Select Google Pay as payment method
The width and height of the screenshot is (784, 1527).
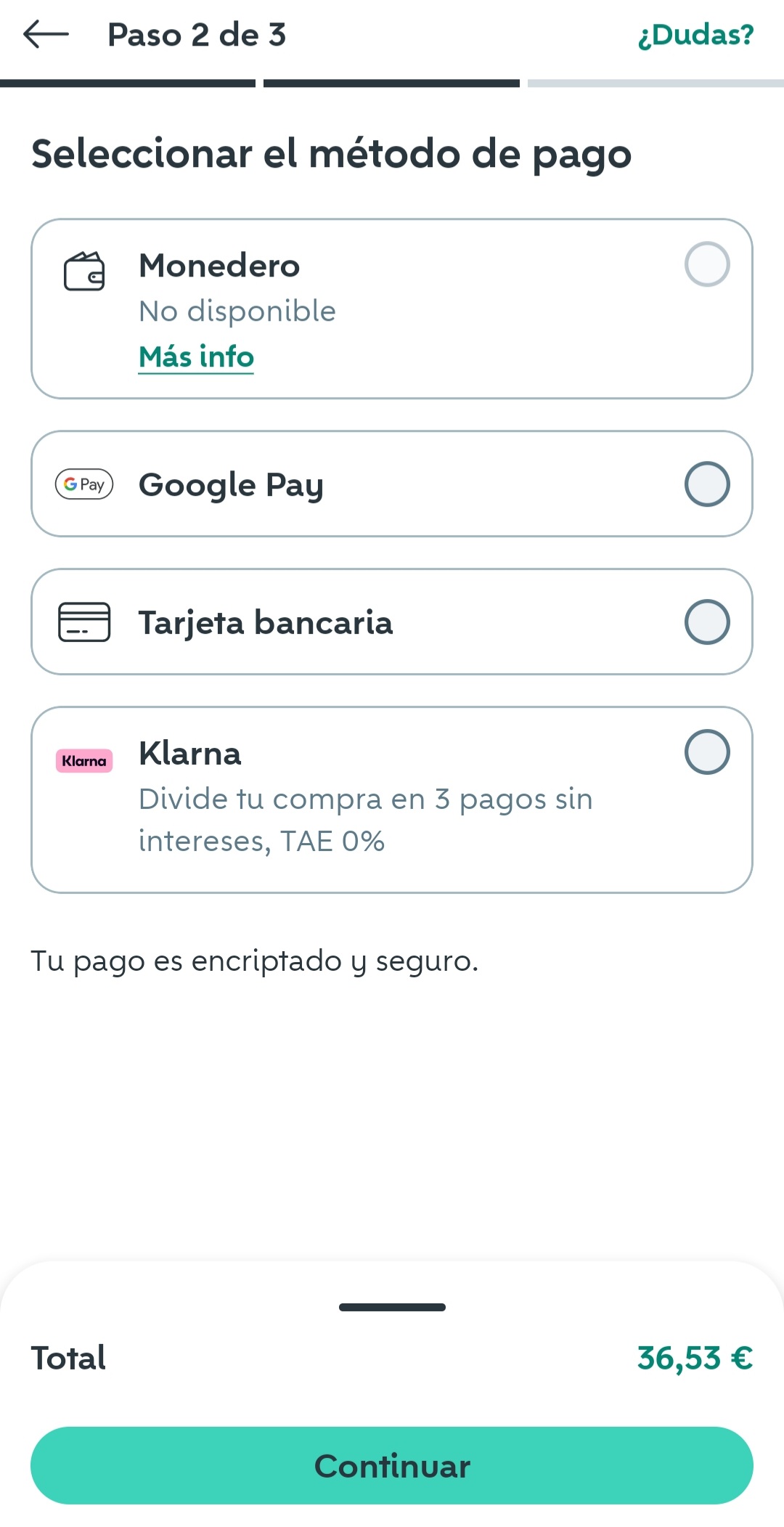[706, 484]
